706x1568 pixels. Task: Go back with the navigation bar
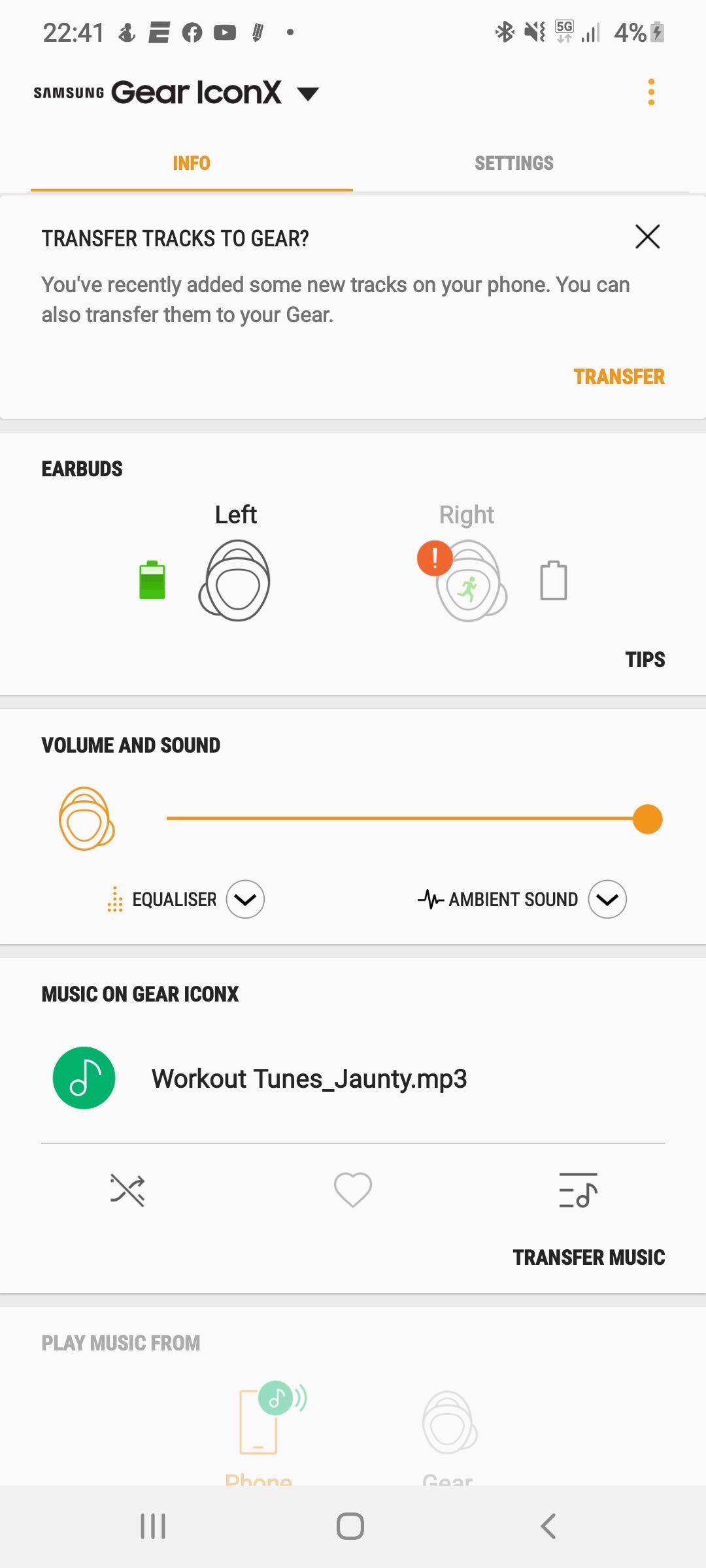click(548, 1526)
